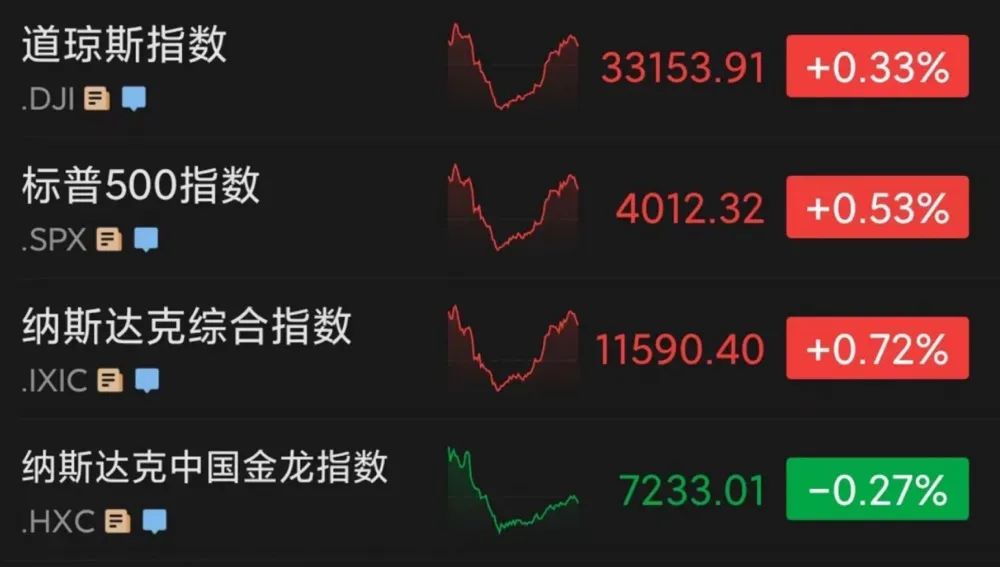Open the 纳斯达克综合指数 row

[187, 327]
